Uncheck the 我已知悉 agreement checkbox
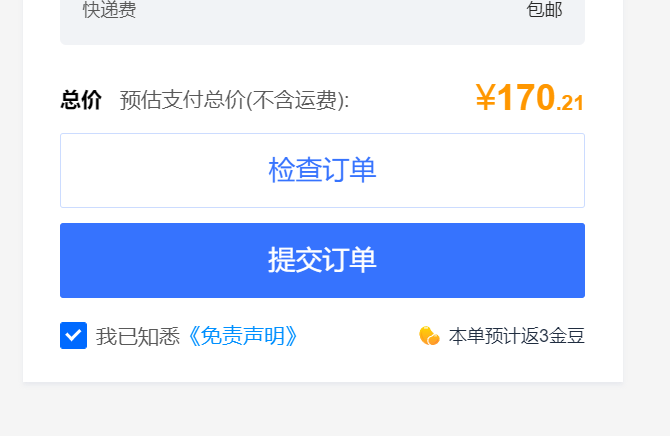The width and height of the screenshot is (670, 436). pyautogui.click(x=73, y=336)
